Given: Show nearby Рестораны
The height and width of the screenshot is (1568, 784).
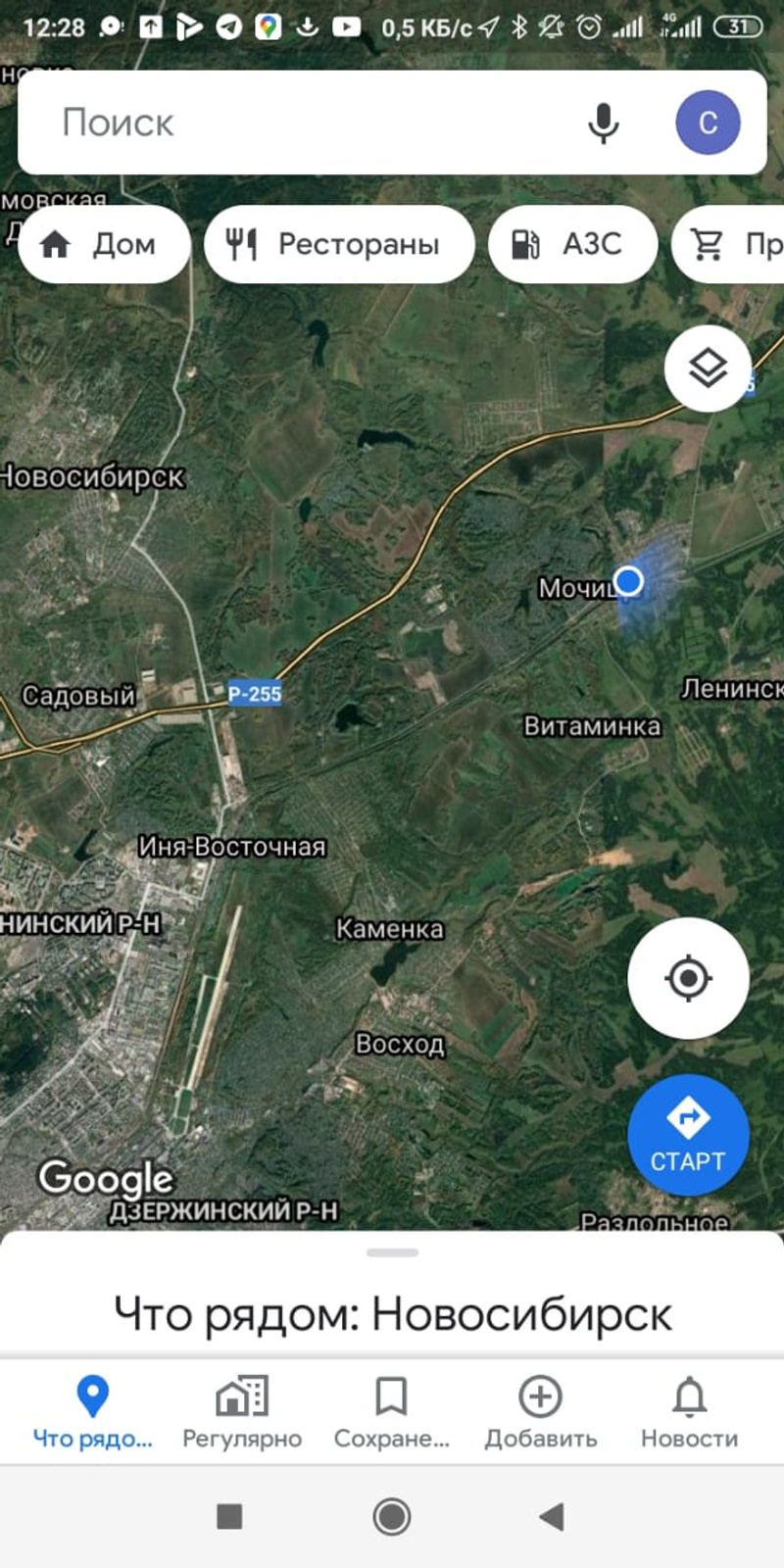Looking at the screenshot, I should 339,244.
